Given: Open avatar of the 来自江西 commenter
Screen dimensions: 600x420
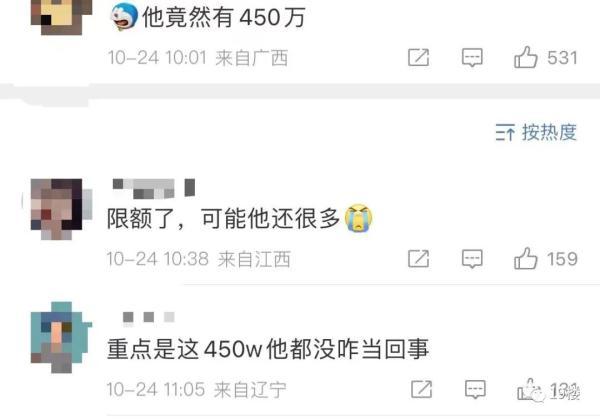Looking at the screenshot, I should pos(57,210).
